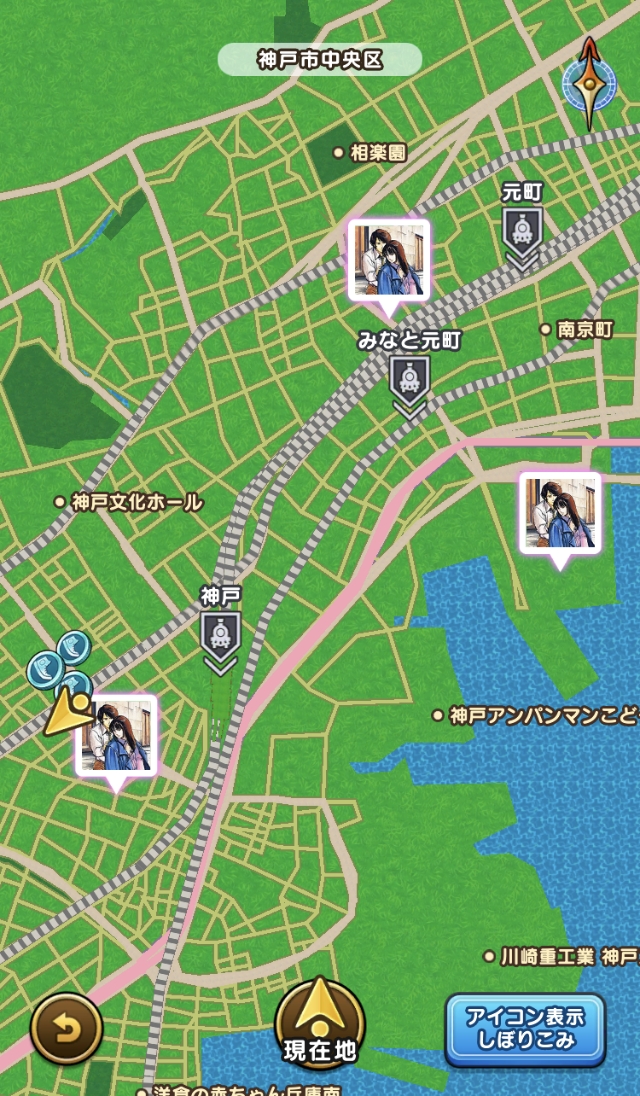
Task: Select the 元町 station marker
Action: pos(521,234)
